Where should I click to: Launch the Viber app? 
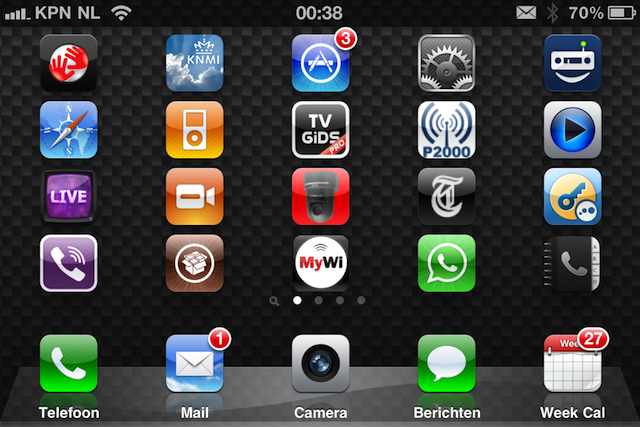point(69,263)
